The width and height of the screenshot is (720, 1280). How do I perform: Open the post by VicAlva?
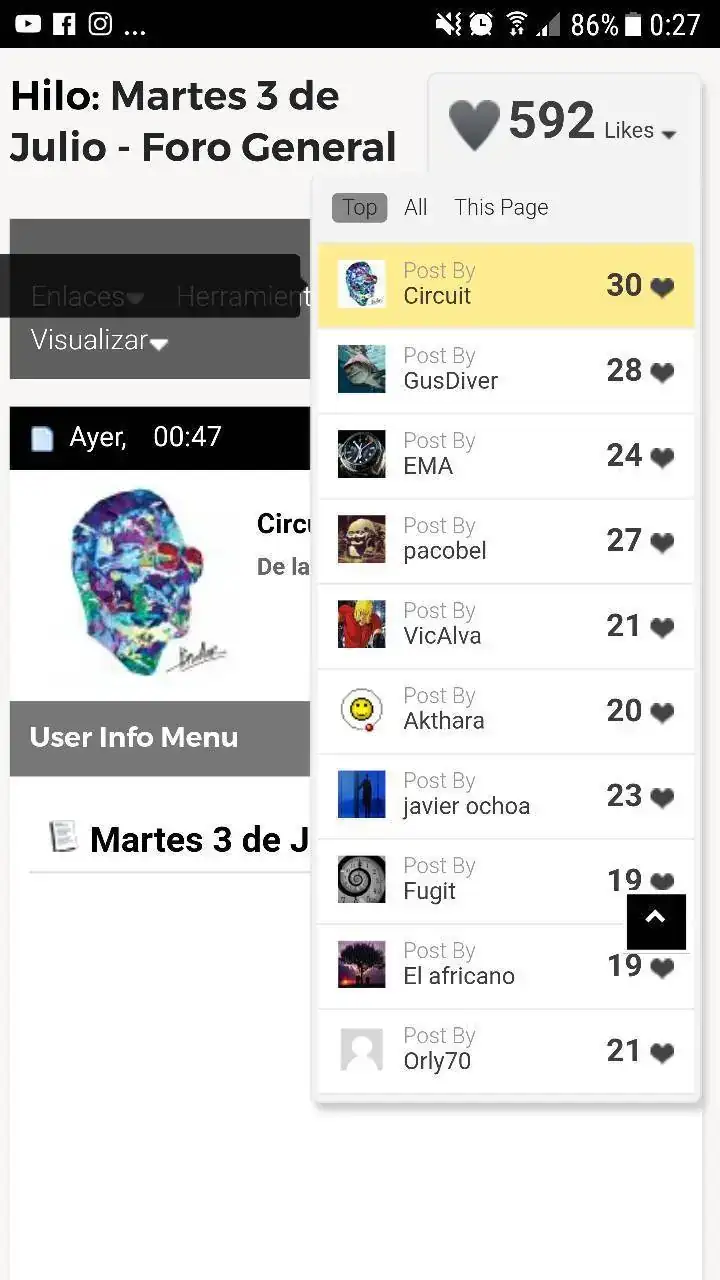(505, 625)
